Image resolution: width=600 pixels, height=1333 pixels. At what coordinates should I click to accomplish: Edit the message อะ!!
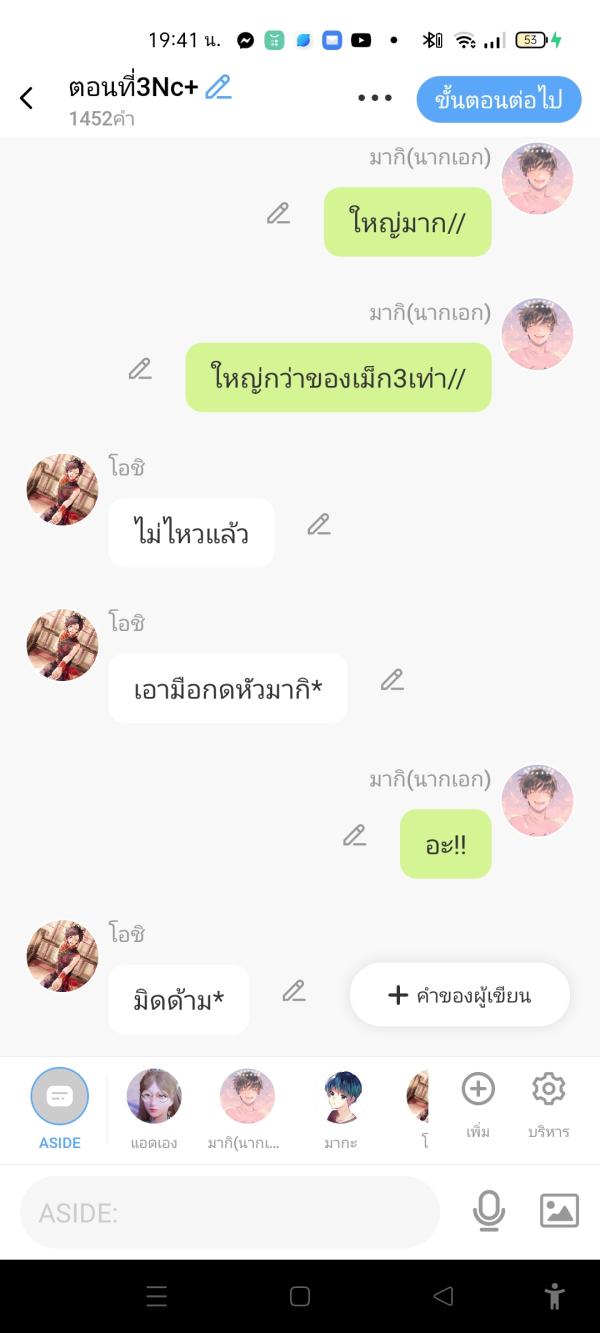pyautogui.click(x=354, y=835)
